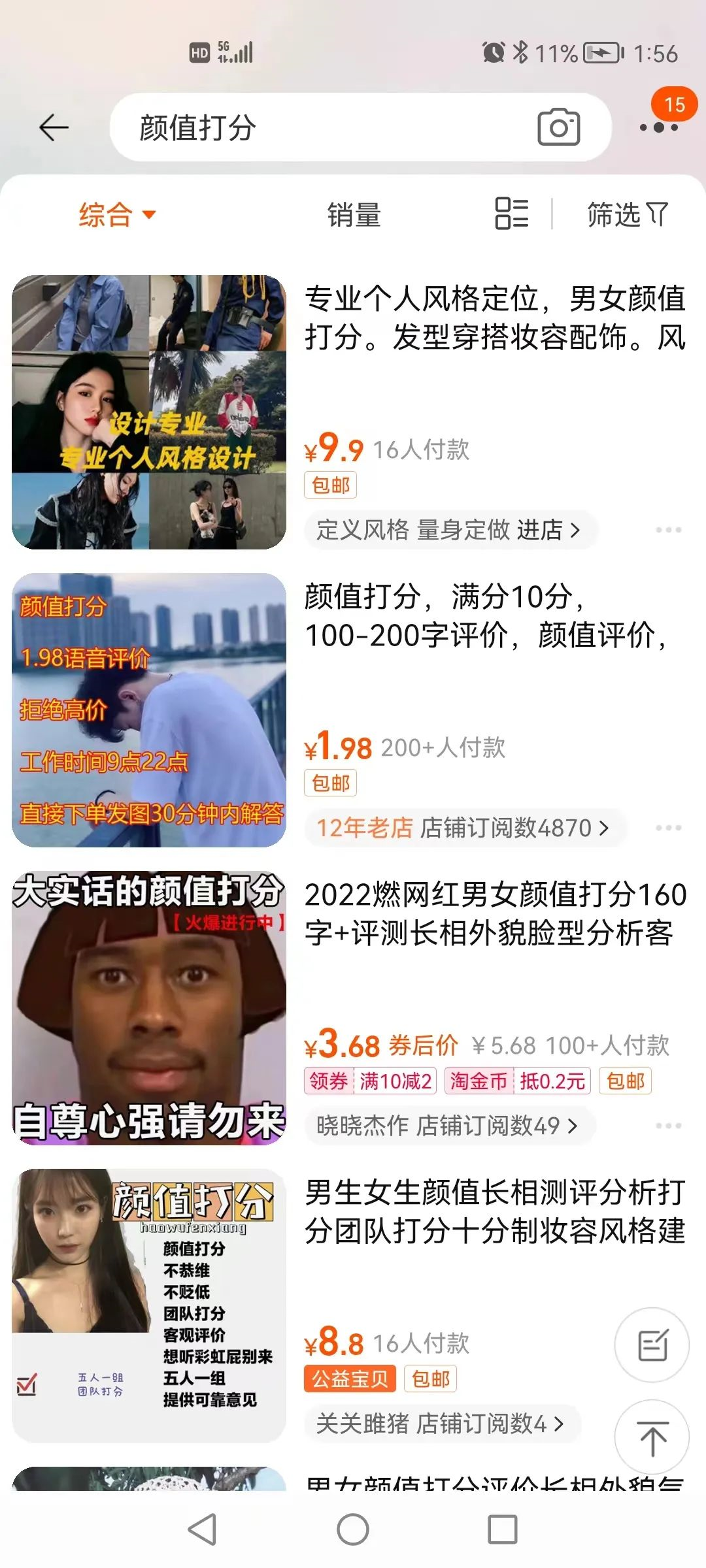Open camera image search

click(x=558, y=127)
